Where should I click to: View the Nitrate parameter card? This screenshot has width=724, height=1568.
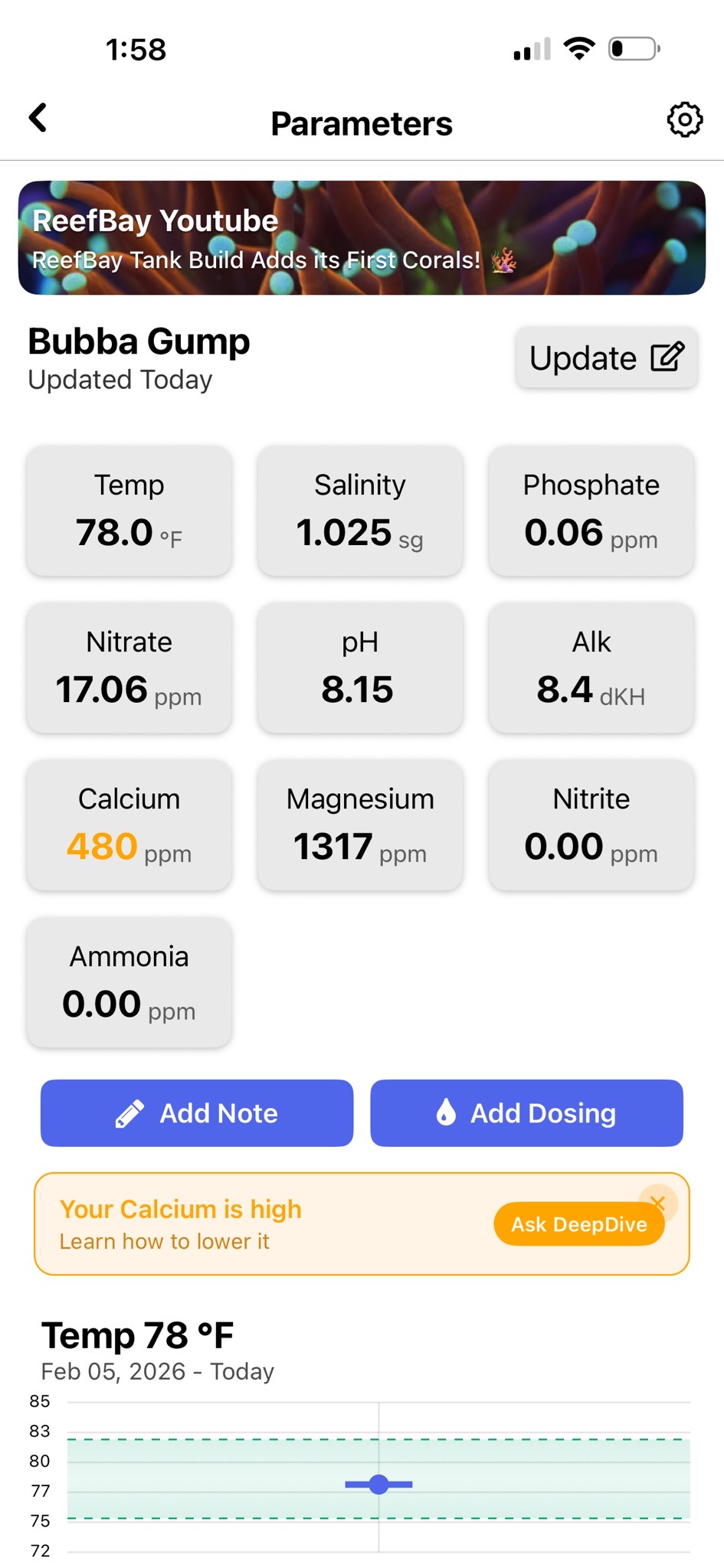(x=129, y=668)
